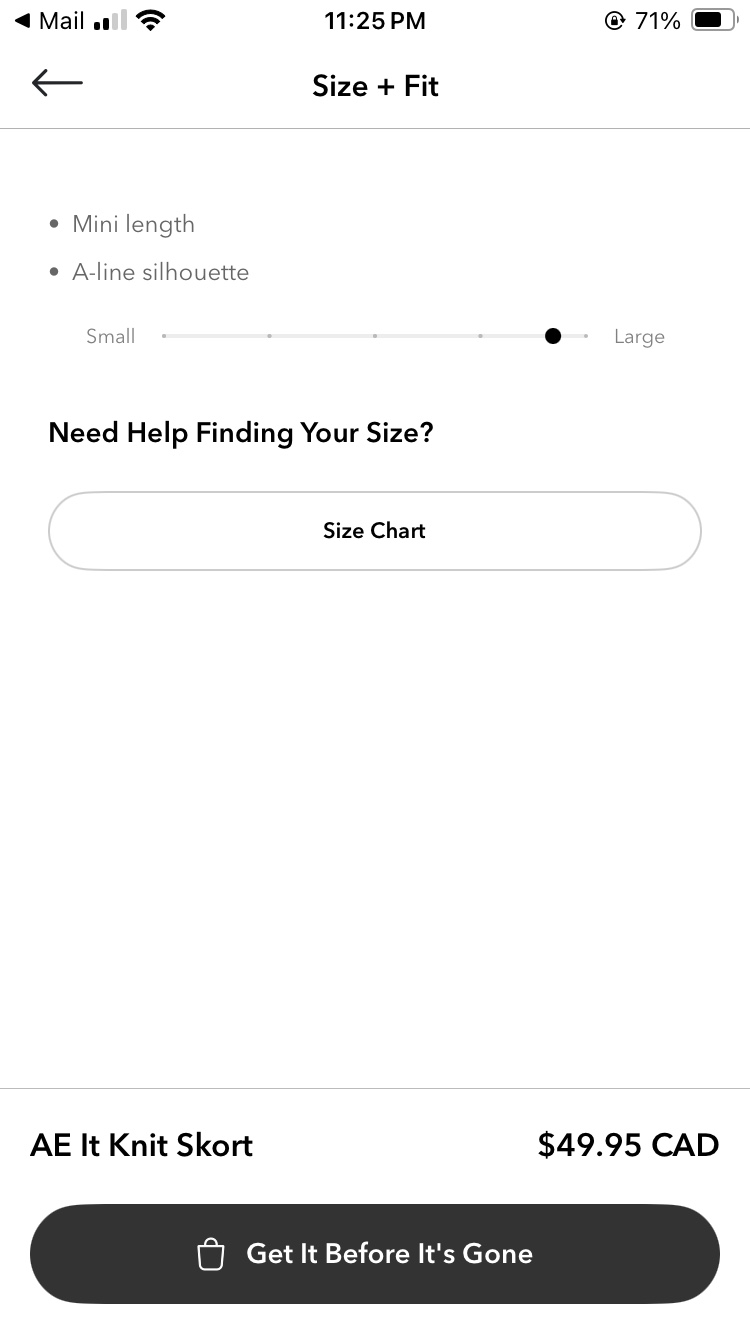The image size is (750, 1334).
Task: Tap Get It Before It's Gone
Action: [375, 1253]
